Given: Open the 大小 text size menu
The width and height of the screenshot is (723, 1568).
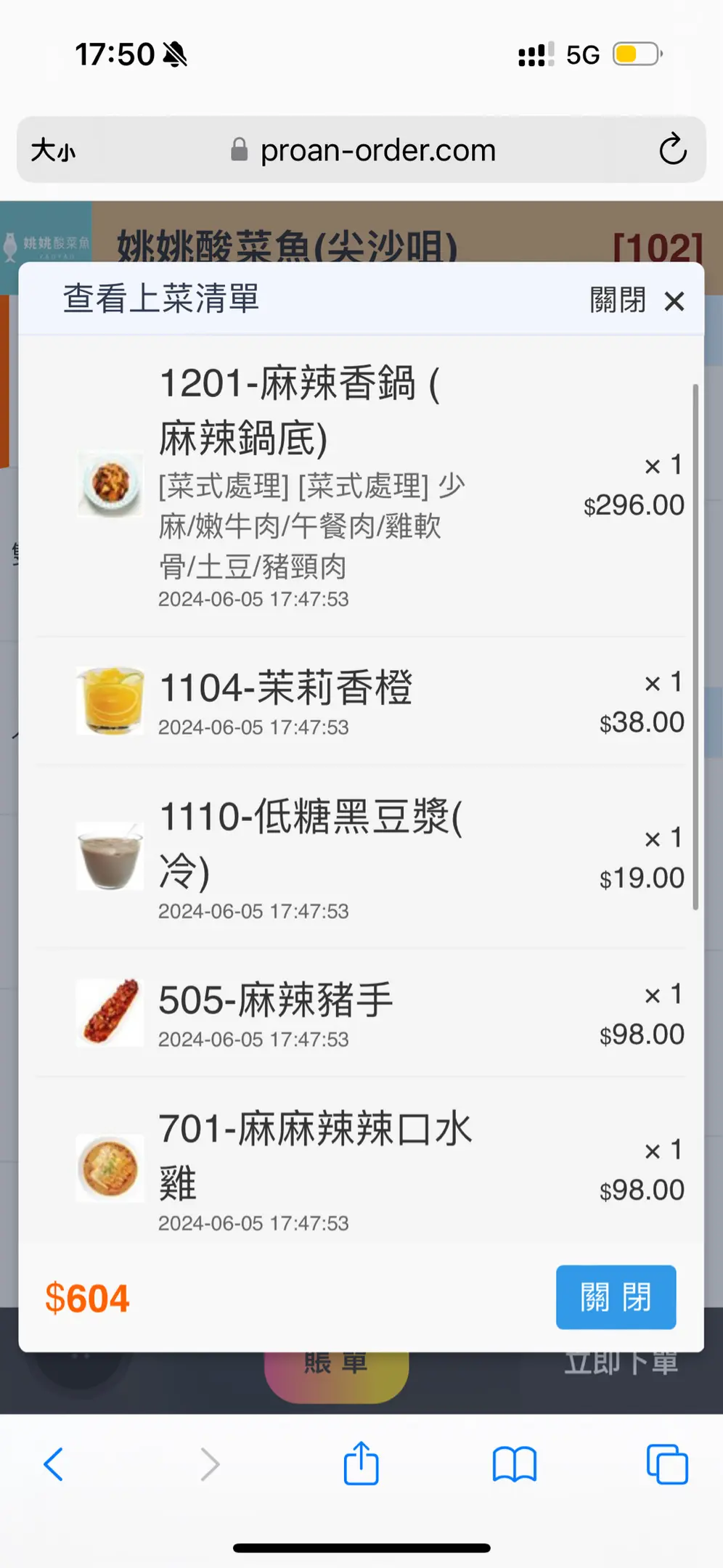Looking at the screenshot, I should [53, 150].
